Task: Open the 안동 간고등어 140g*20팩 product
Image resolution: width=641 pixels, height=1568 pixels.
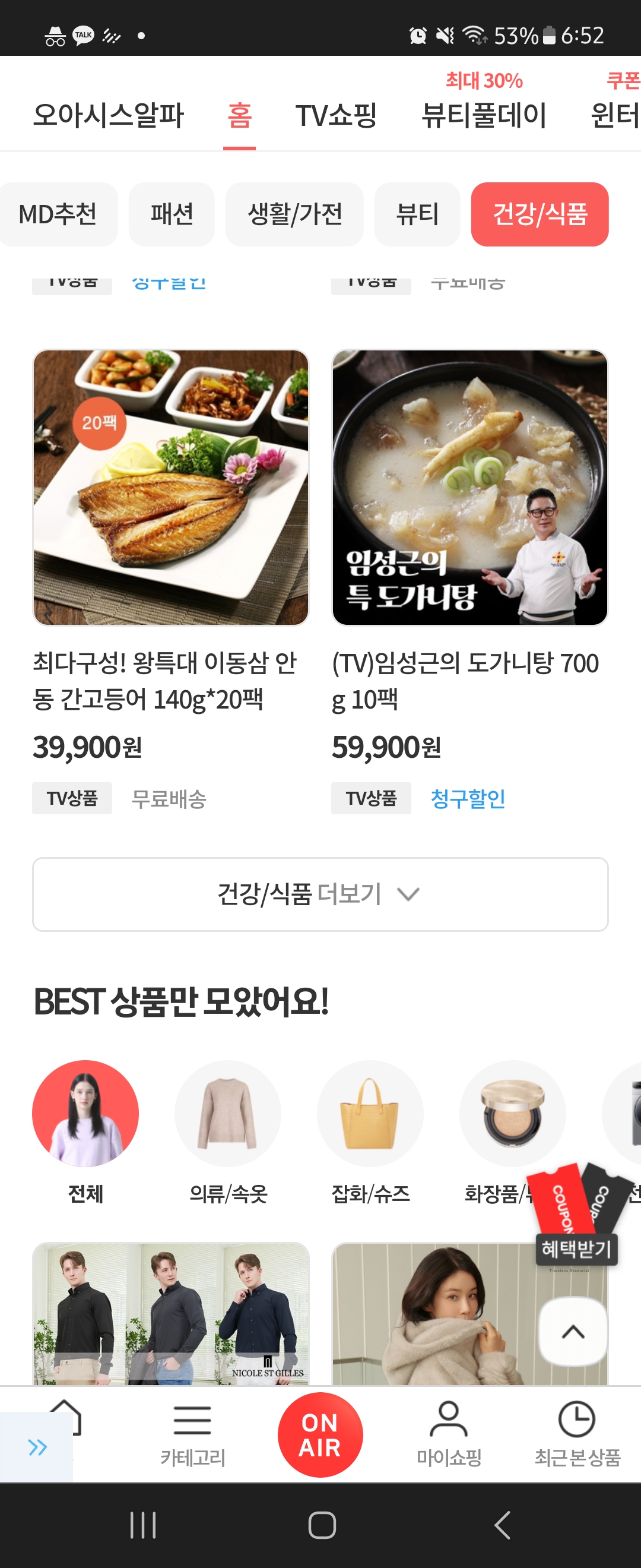Action: coord(171,488)
